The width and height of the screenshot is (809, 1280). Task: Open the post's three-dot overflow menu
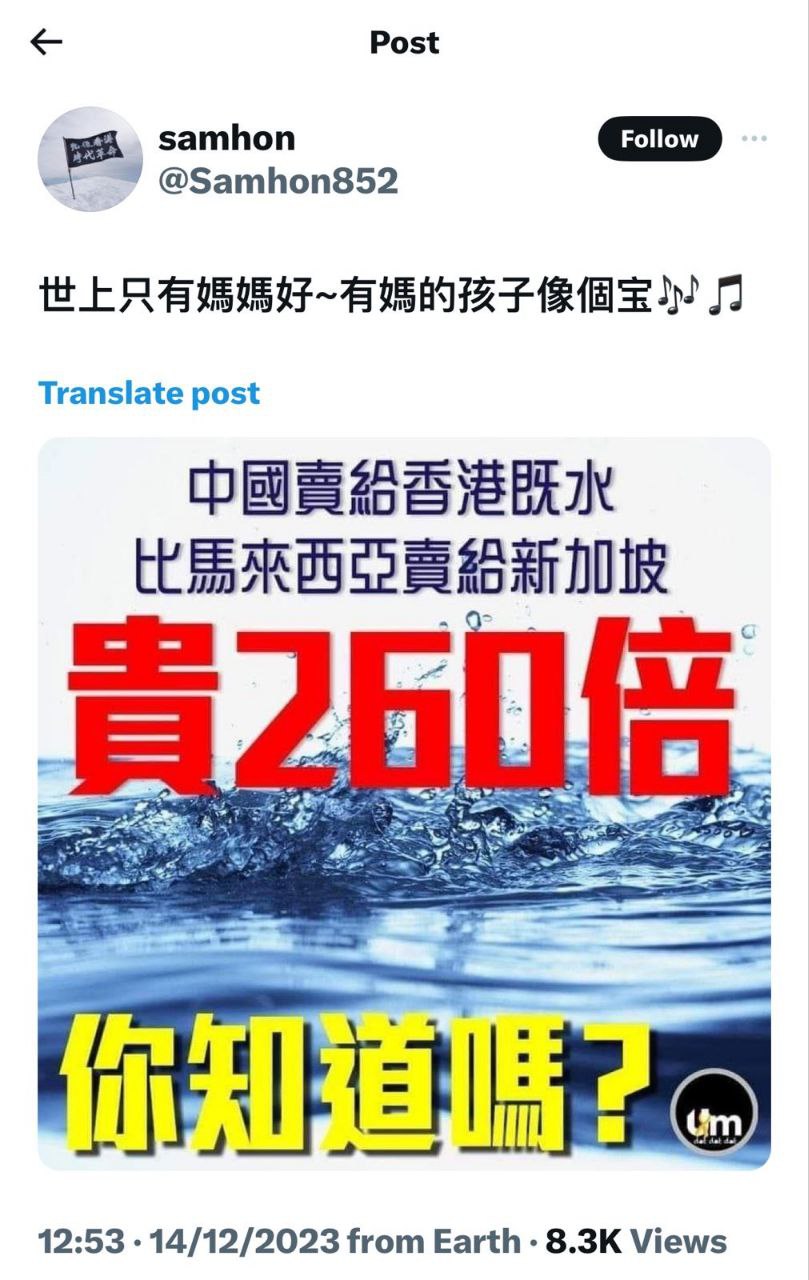pos(754,139)
